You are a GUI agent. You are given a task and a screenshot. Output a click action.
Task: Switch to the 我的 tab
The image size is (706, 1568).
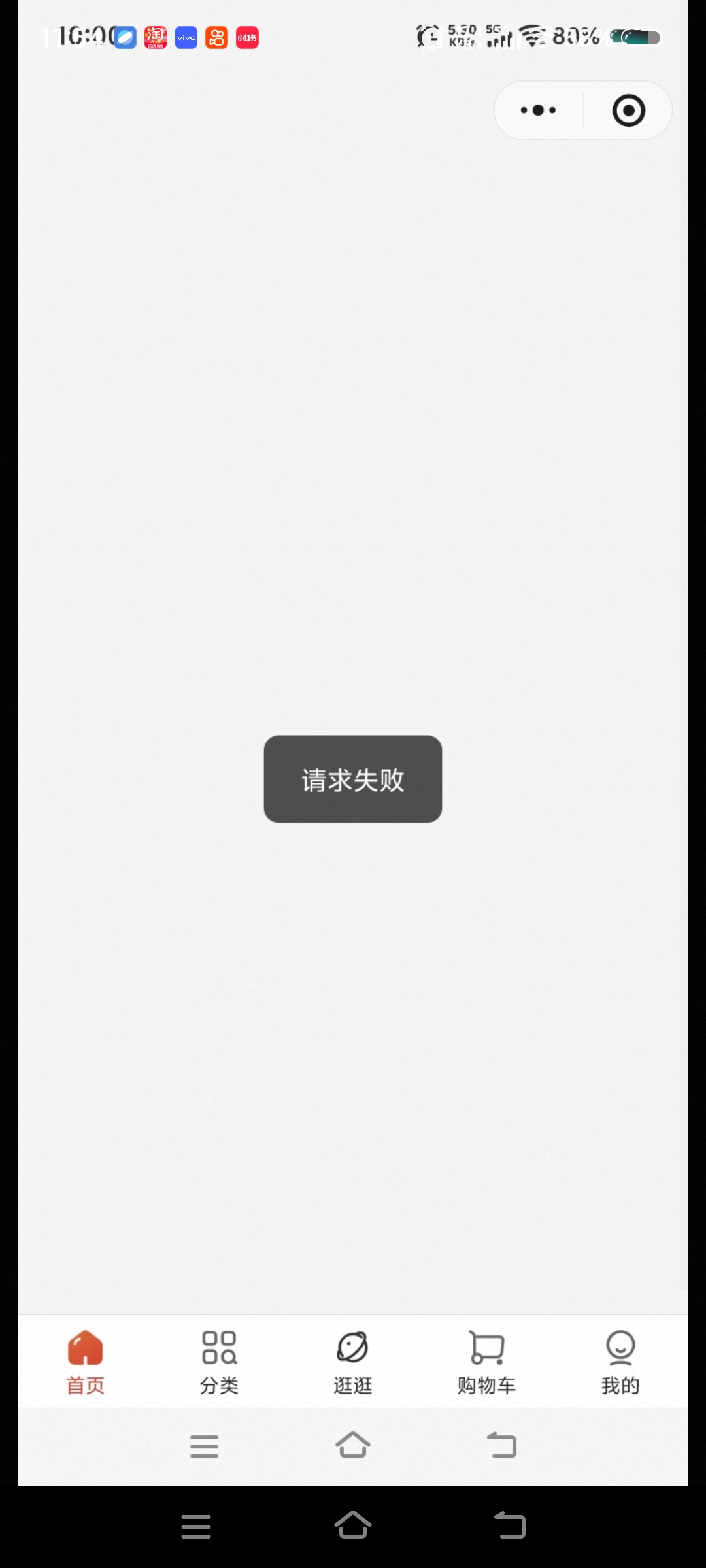tap(620, 1362)
